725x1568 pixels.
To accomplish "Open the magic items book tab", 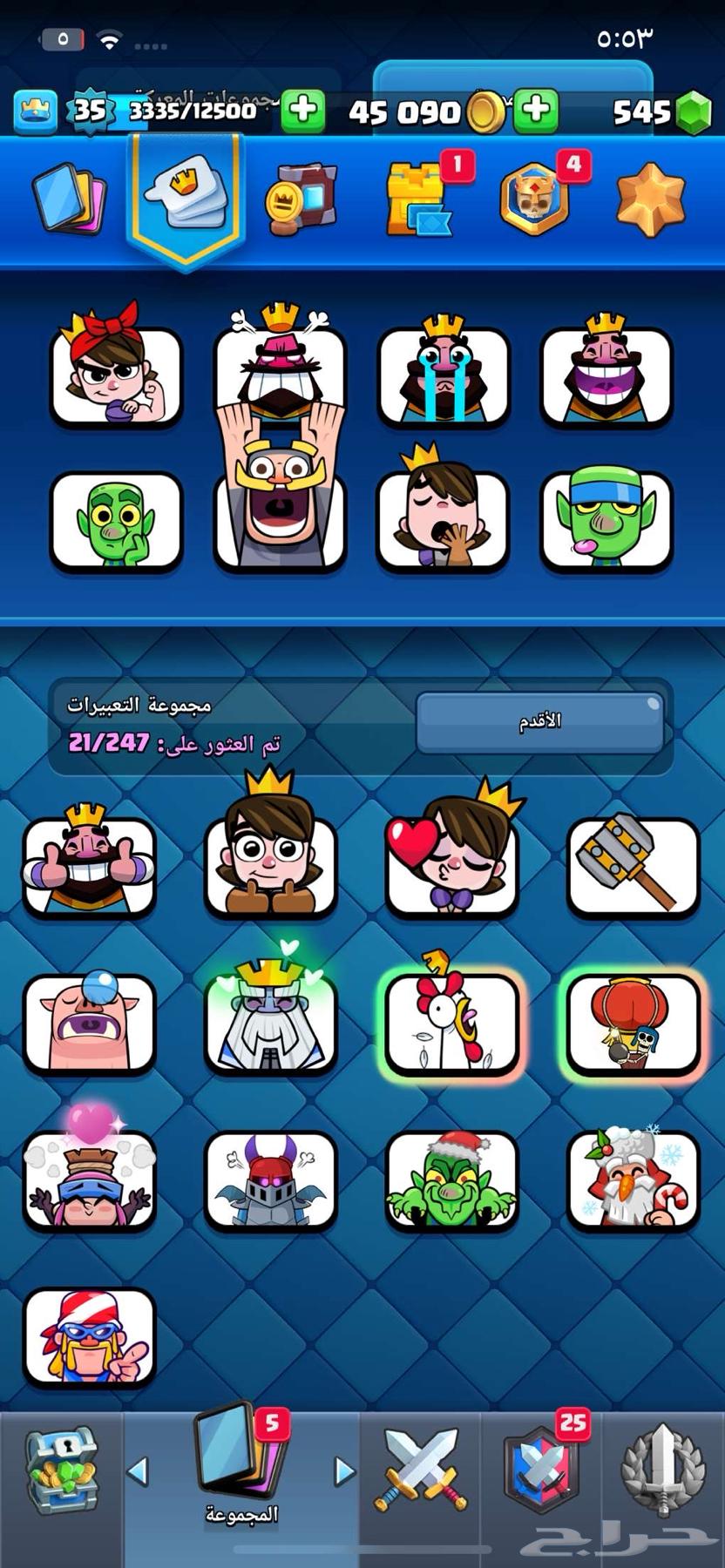I will [301, 199].
